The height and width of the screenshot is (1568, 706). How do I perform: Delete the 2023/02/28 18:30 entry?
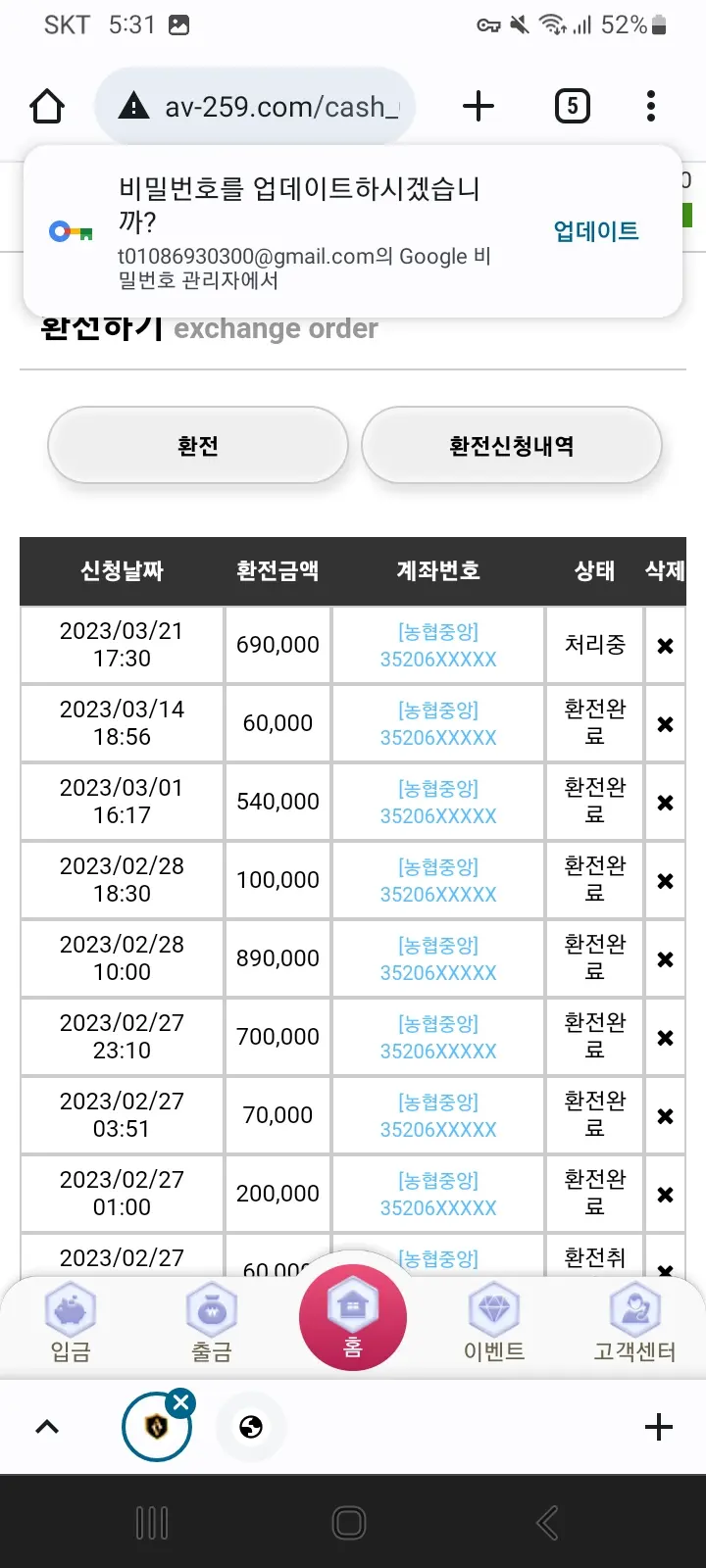[665, 881]
